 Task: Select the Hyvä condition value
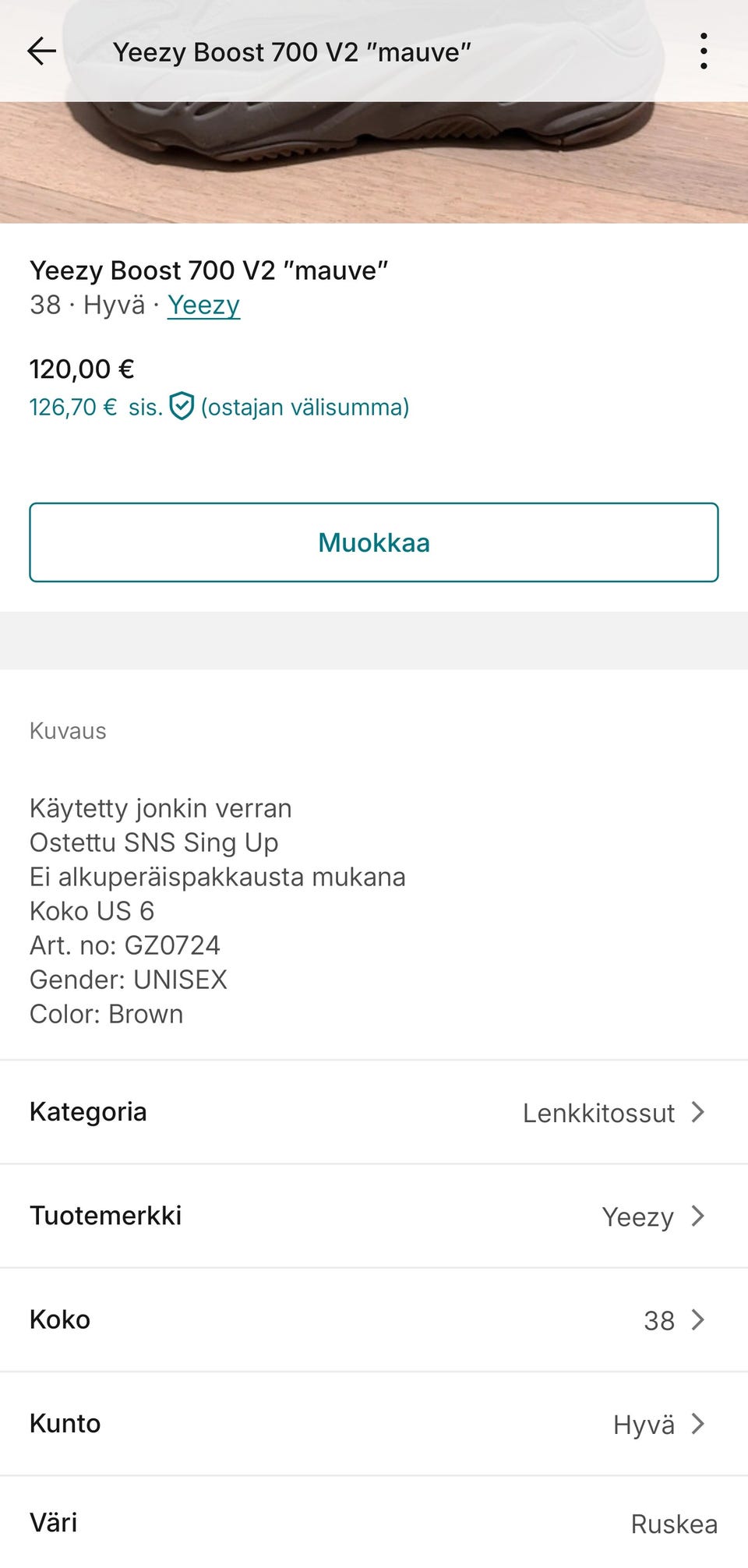(644, 1423)
